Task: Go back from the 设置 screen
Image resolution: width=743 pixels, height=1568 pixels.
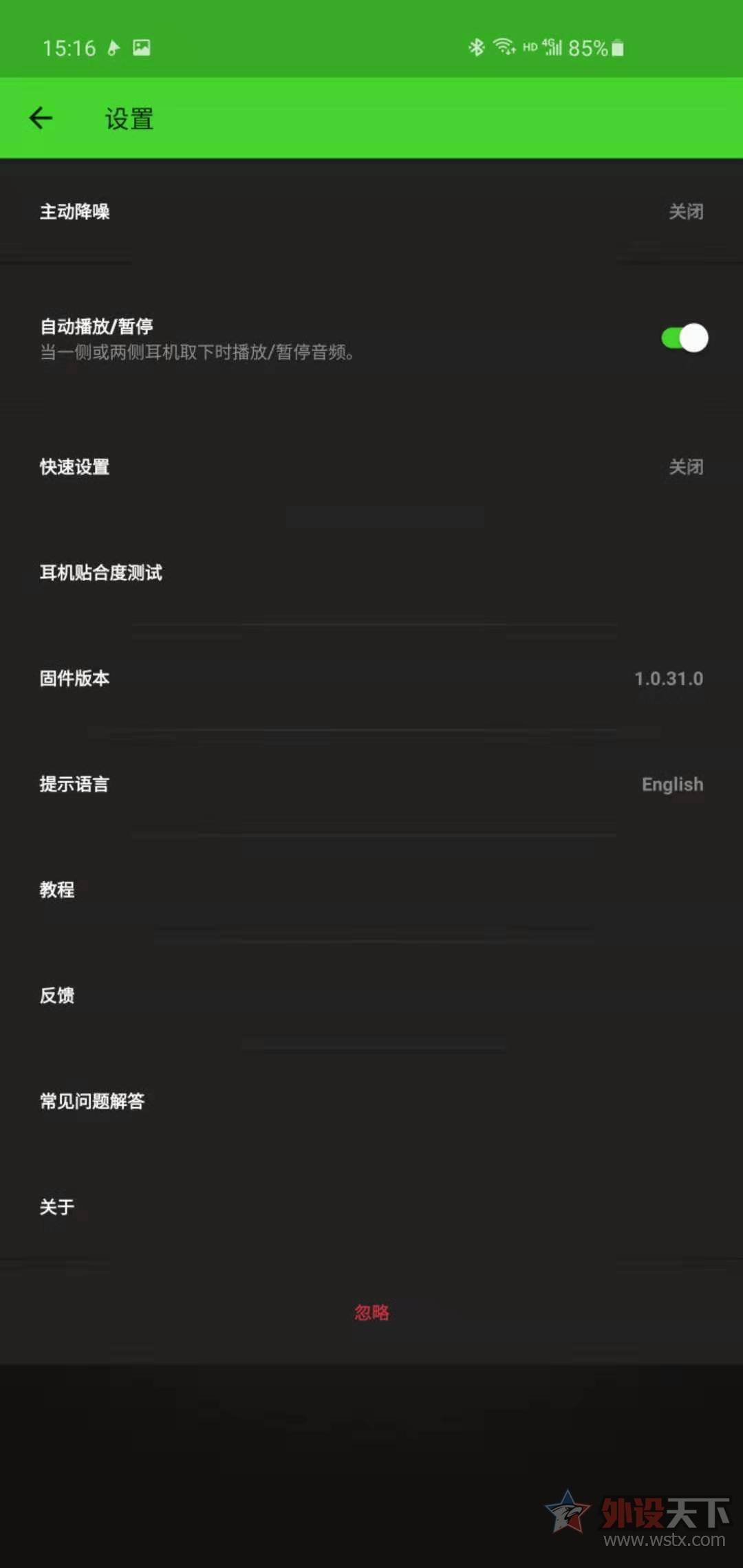Action: [x=41, y=118]
